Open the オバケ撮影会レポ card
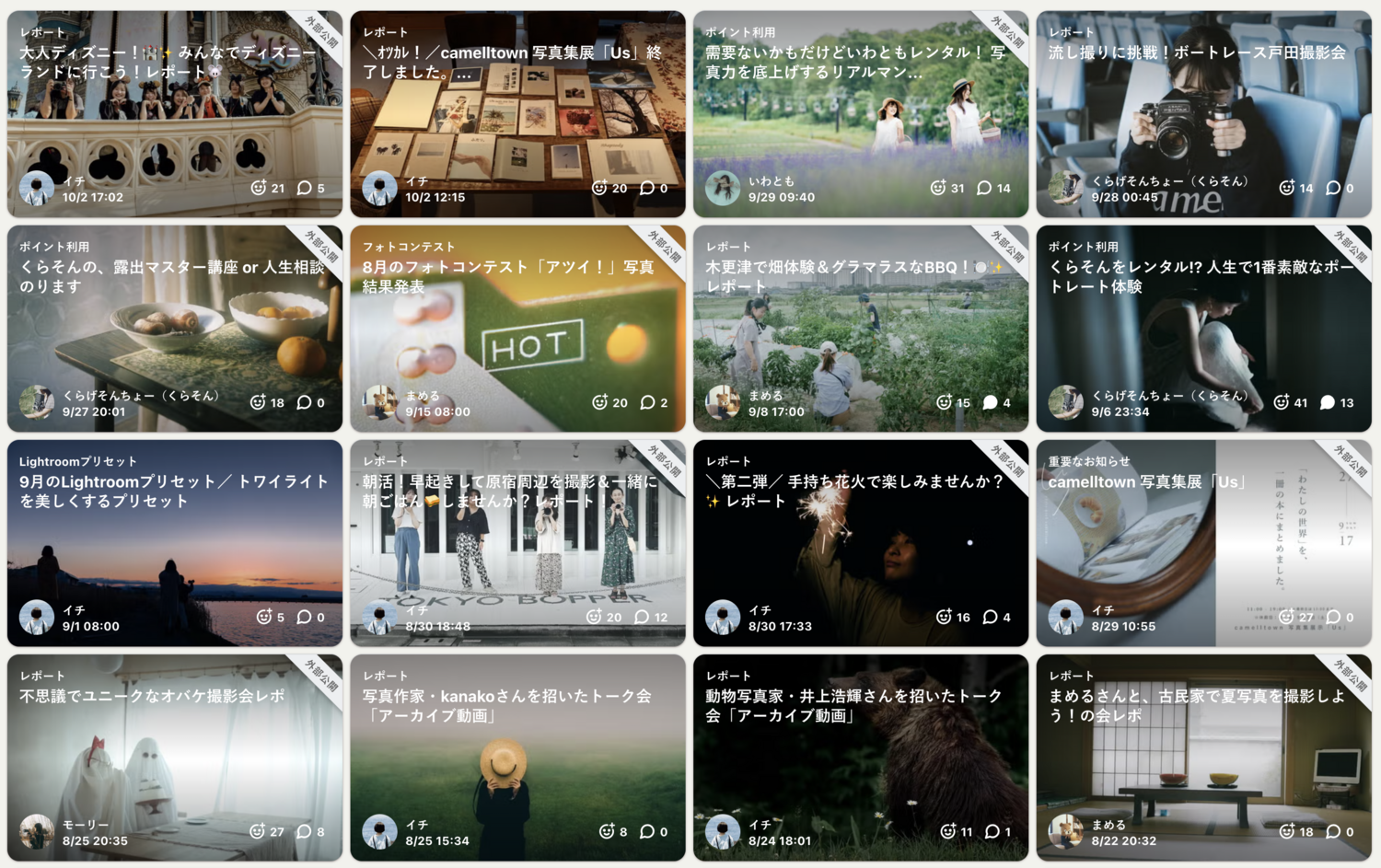The image size is (1381, 868). coord(175,758)
